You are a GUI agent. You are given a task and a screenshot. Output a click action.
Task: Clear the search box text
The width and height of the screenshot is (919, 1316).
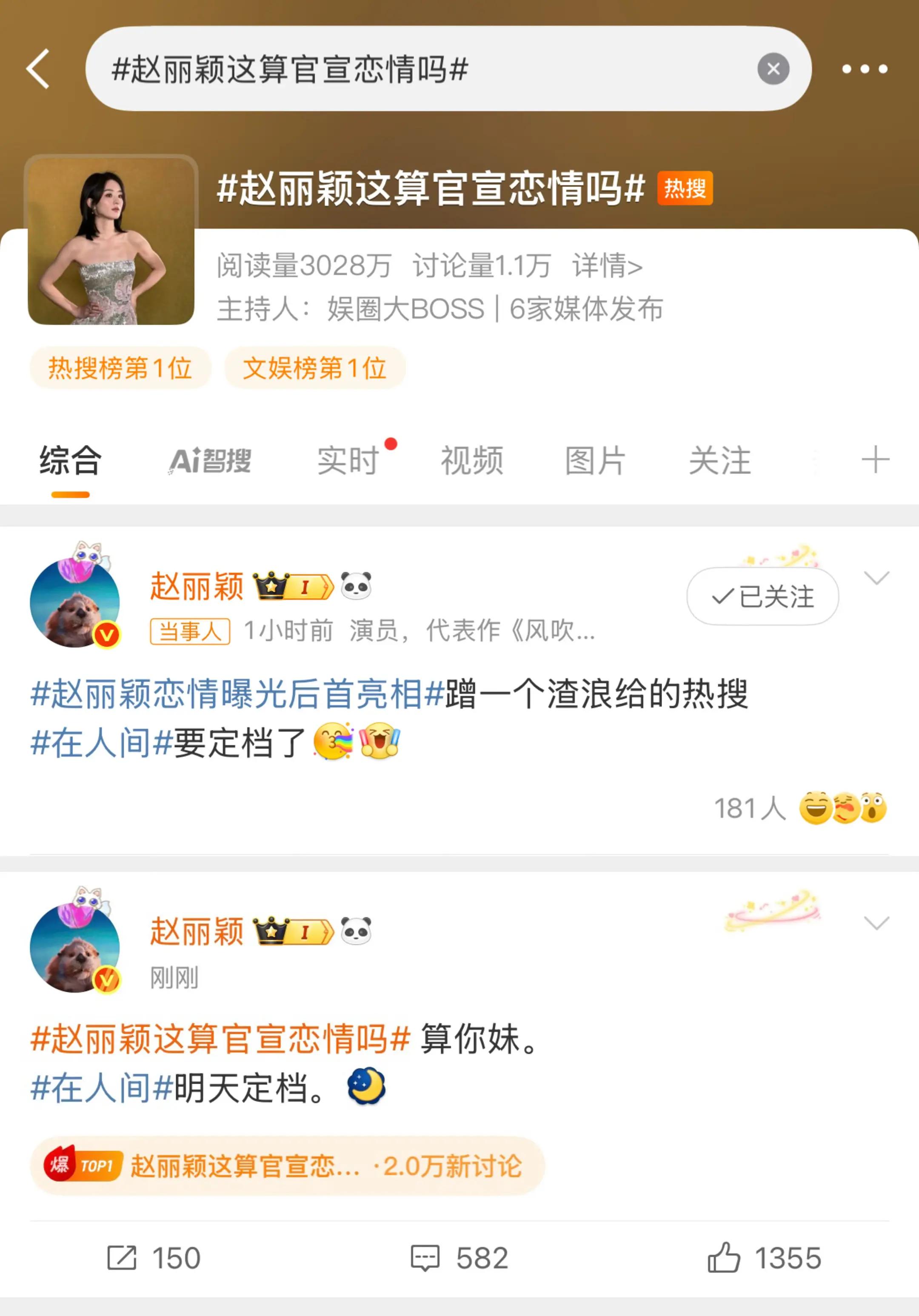coord(773,69)
